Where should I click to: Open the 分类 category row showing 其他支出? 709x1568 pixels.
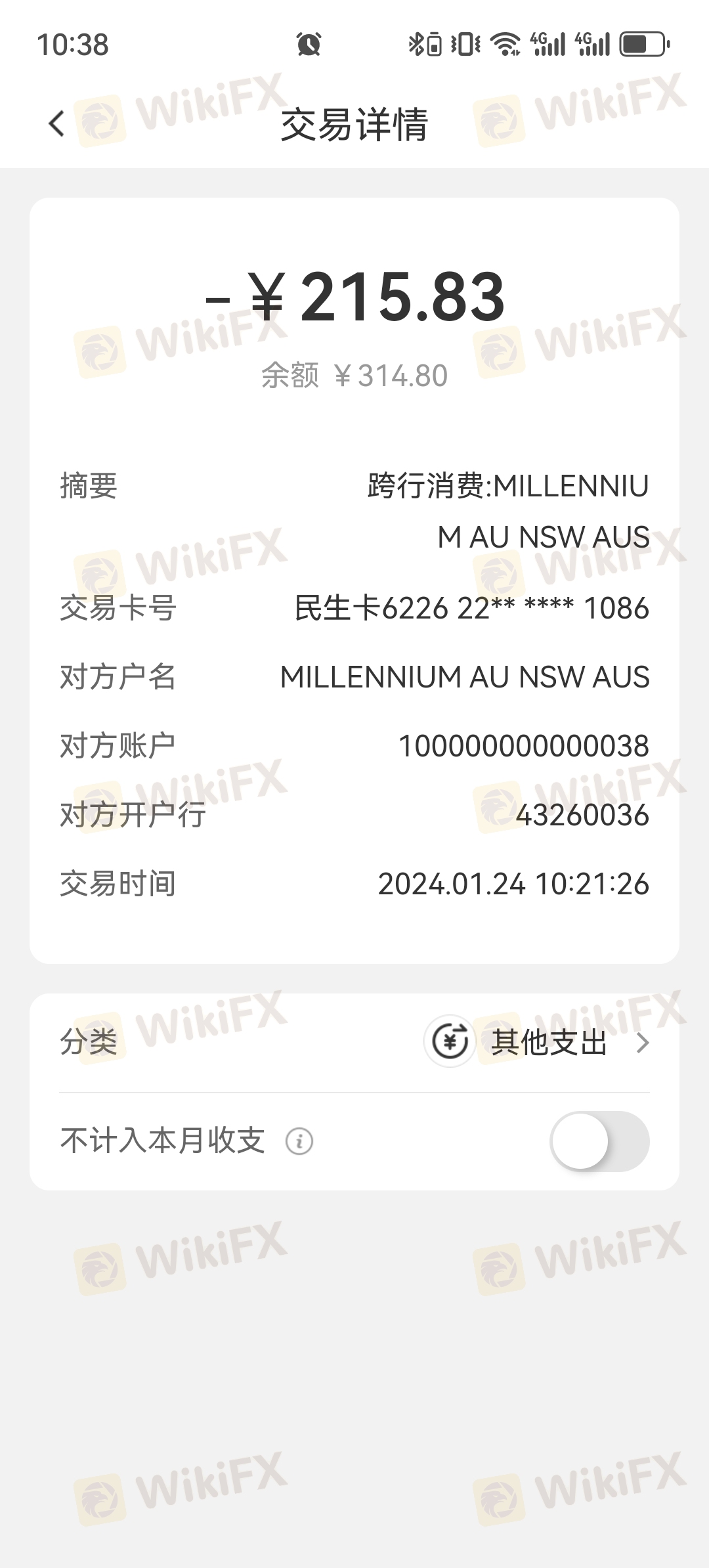click(354, 1042)
